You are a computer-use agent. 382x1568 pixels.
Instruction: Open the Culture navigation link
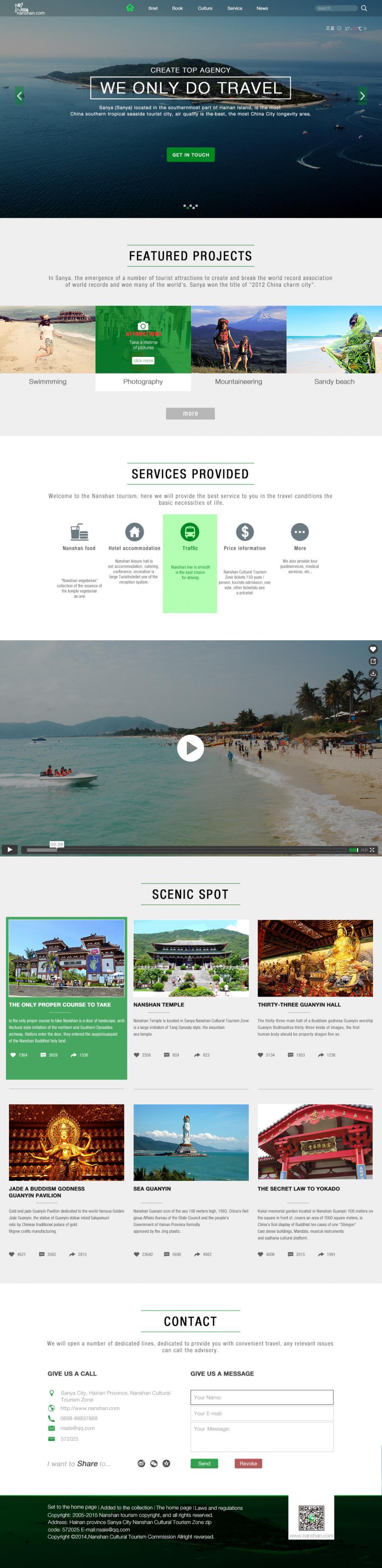click(x=205, y=8)
